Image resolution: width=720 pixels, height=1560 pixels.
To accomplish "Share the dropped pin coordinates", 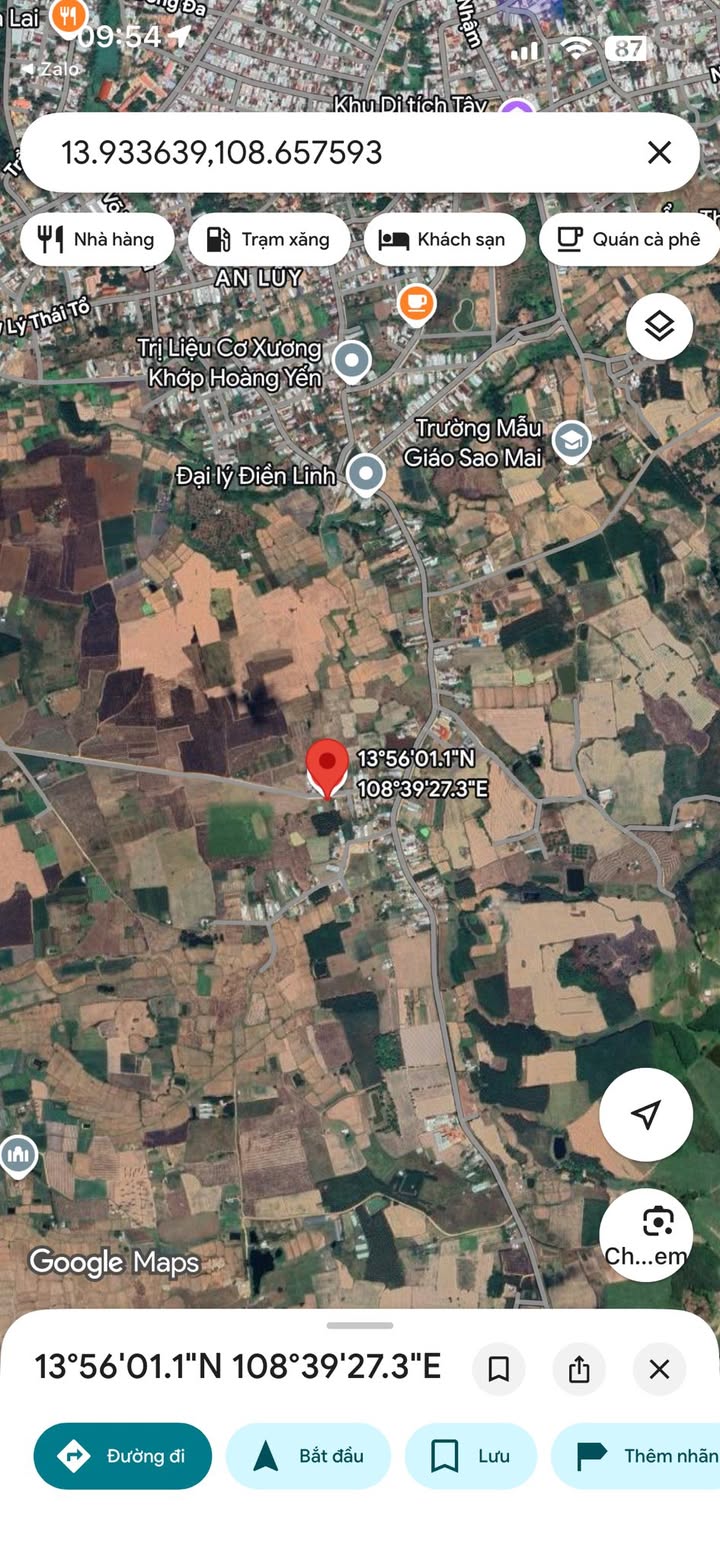I will [579, 1369].
